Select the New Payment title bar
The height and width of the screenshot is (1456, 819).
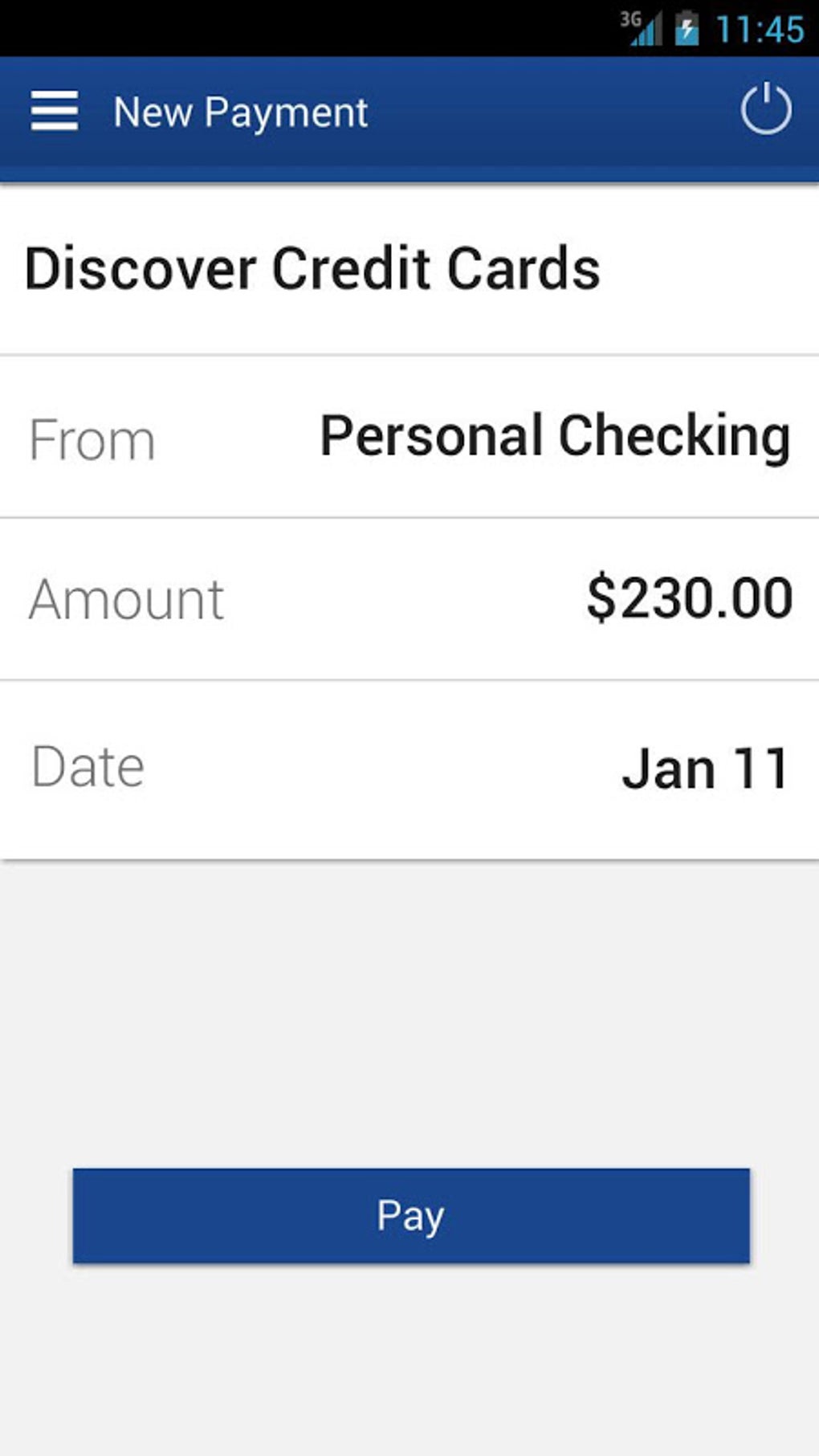click(240, 112)
